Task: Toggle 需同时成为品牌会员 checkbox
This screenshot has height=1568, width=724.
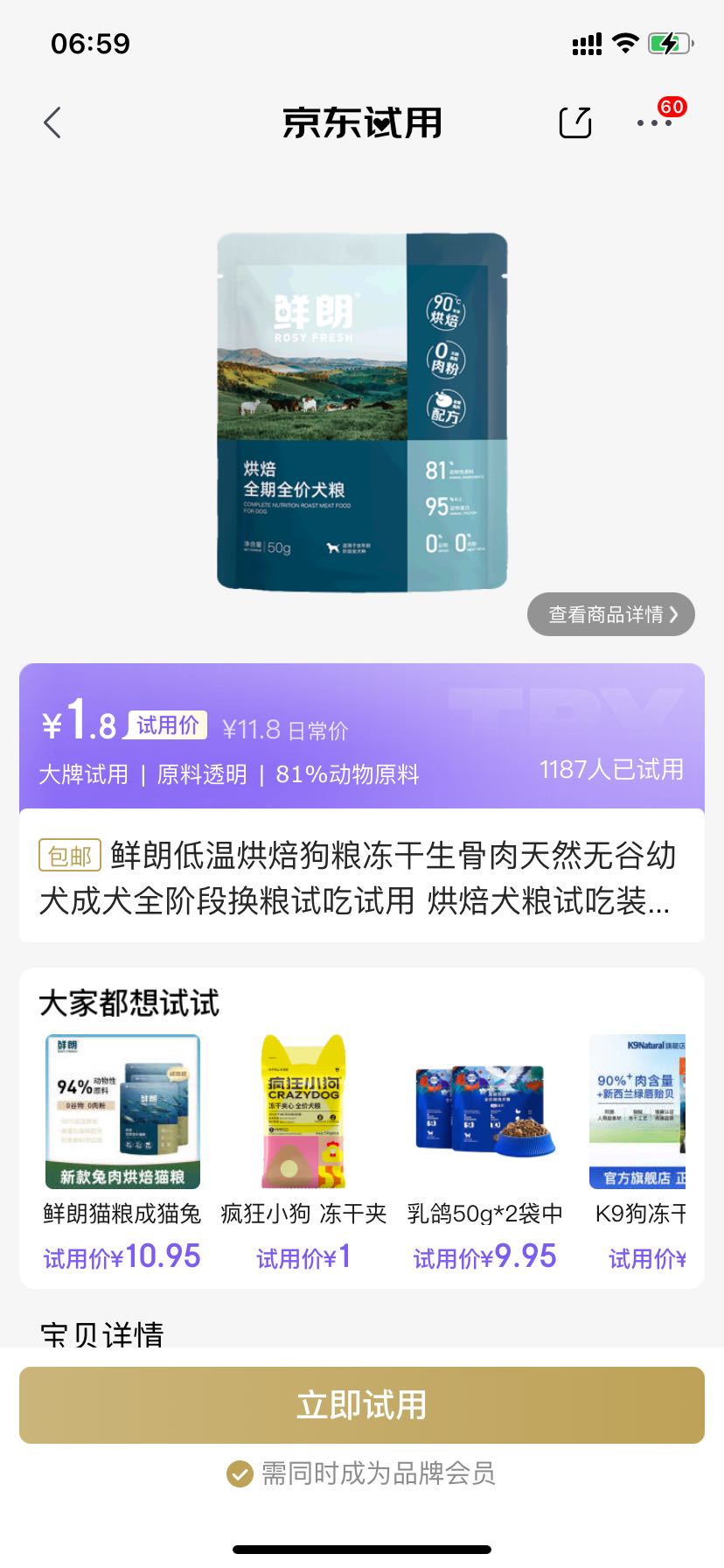Action: pyautogui.click(x=239, y=1473)
